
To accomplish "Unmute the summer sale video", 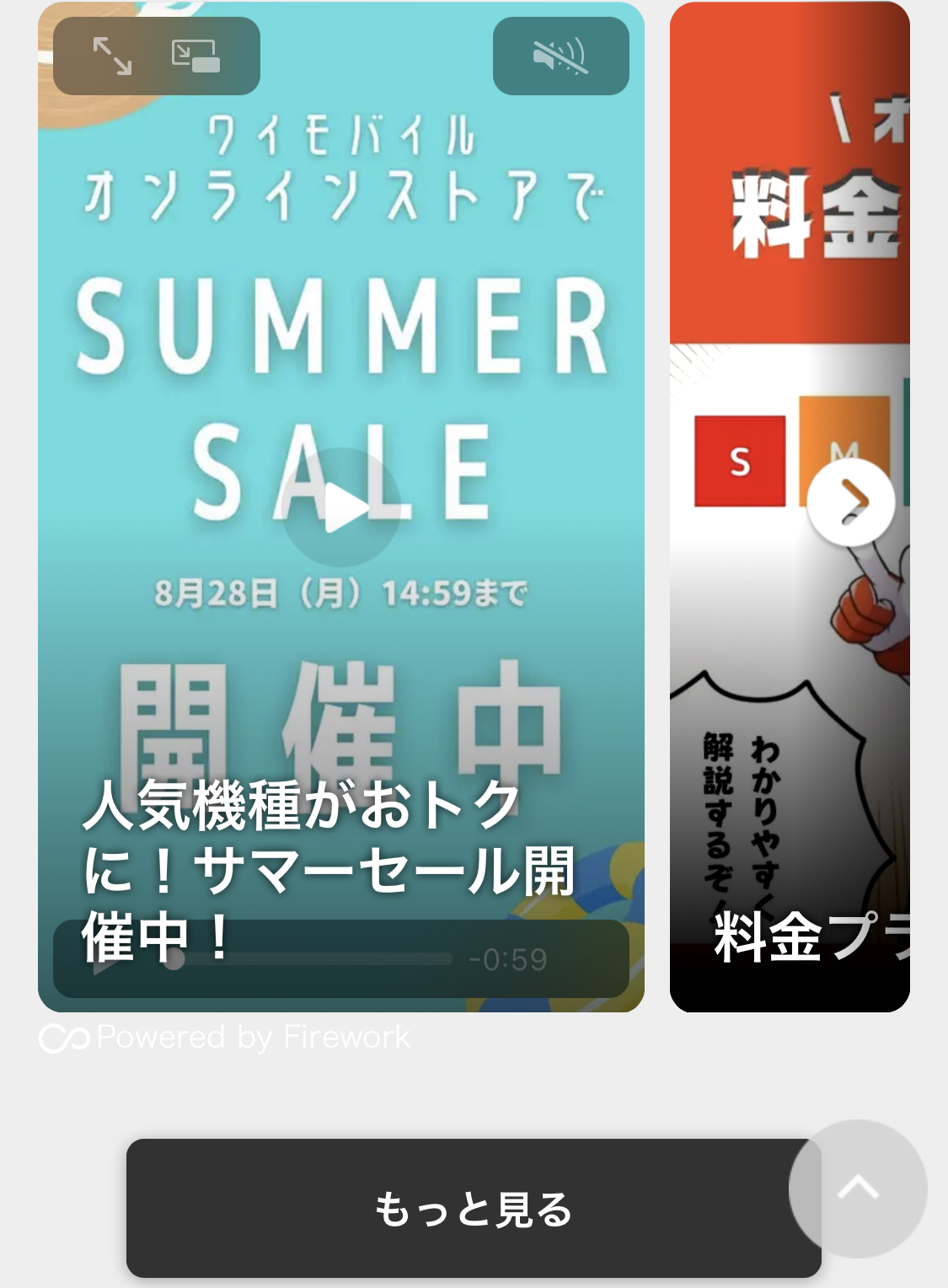I will click(560, 56).
